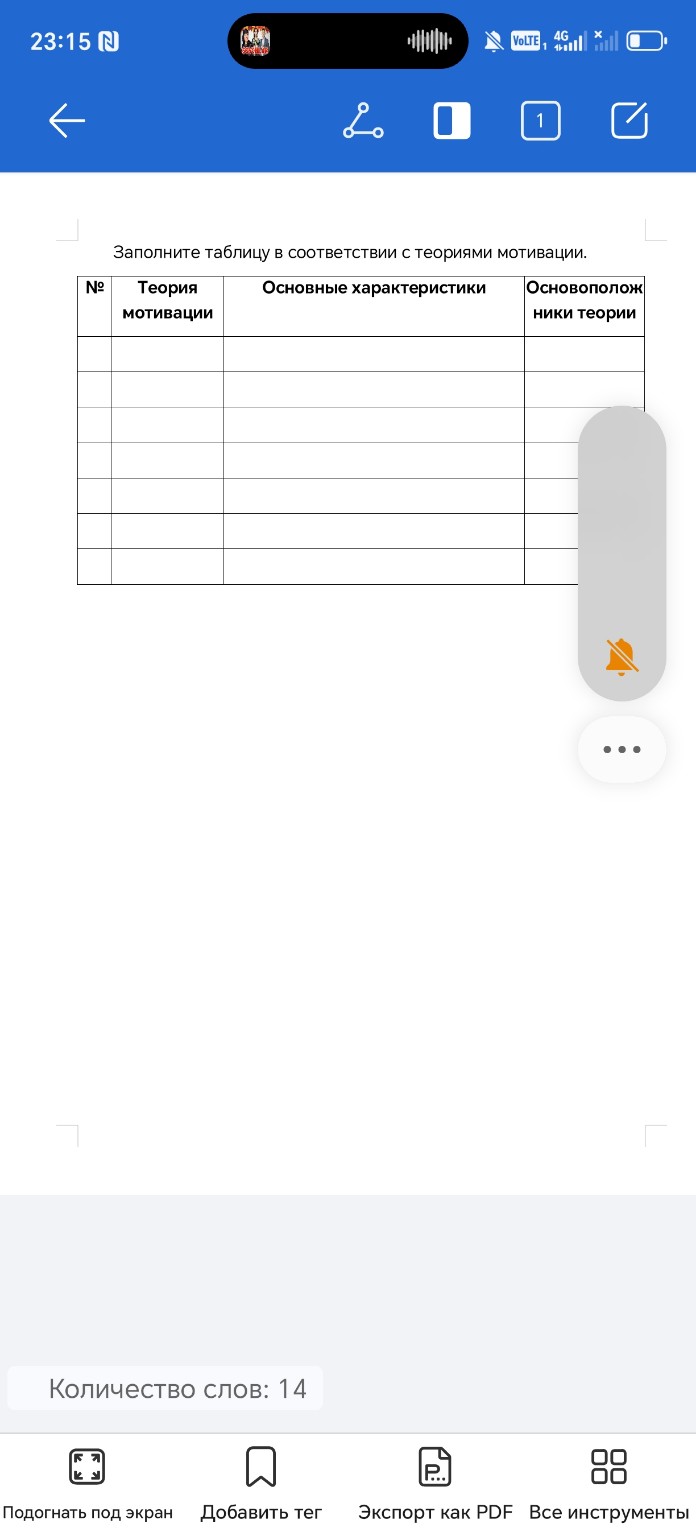
Task: Open the share options icon
Action: [363, 121]
